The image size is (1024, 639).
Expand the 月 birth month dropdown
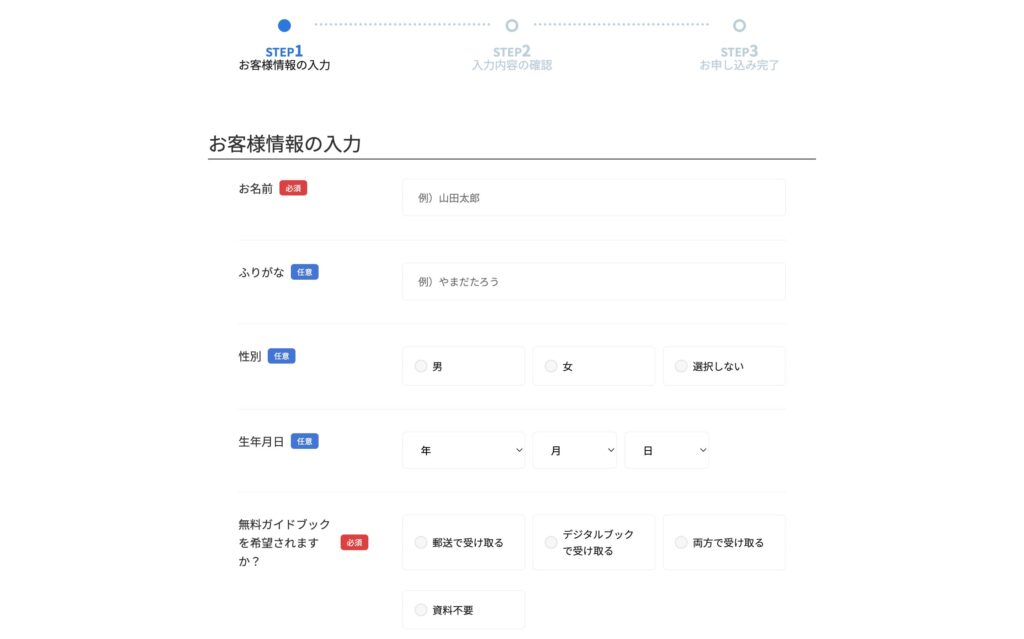(574, 451)
